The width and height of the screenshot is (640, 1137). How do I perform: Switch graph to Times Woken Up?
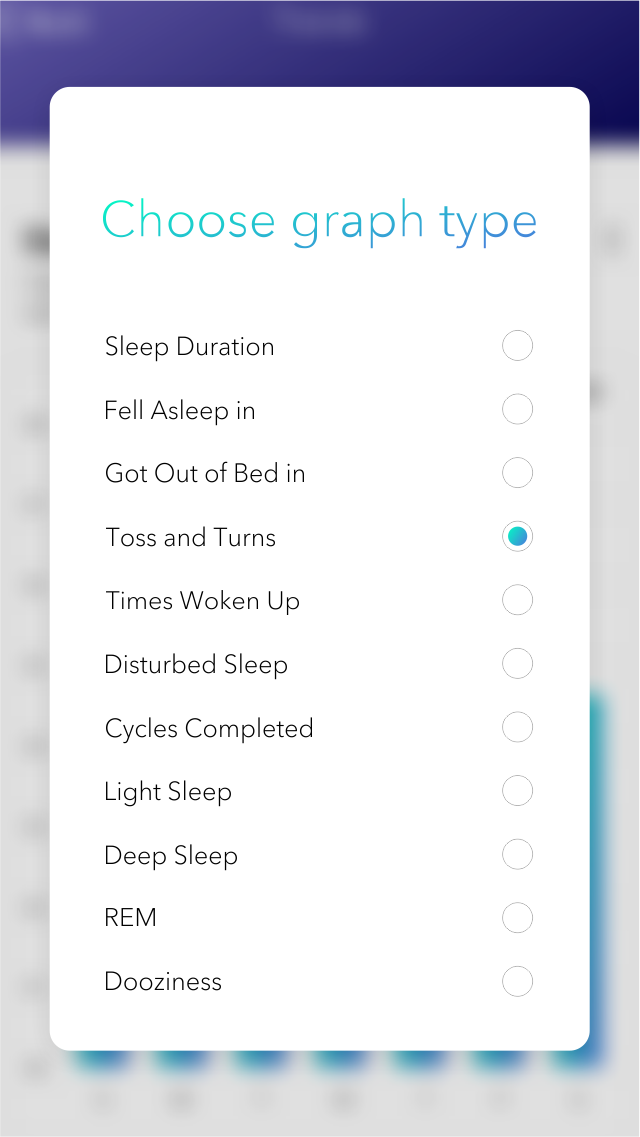click(x=517, y=600)
